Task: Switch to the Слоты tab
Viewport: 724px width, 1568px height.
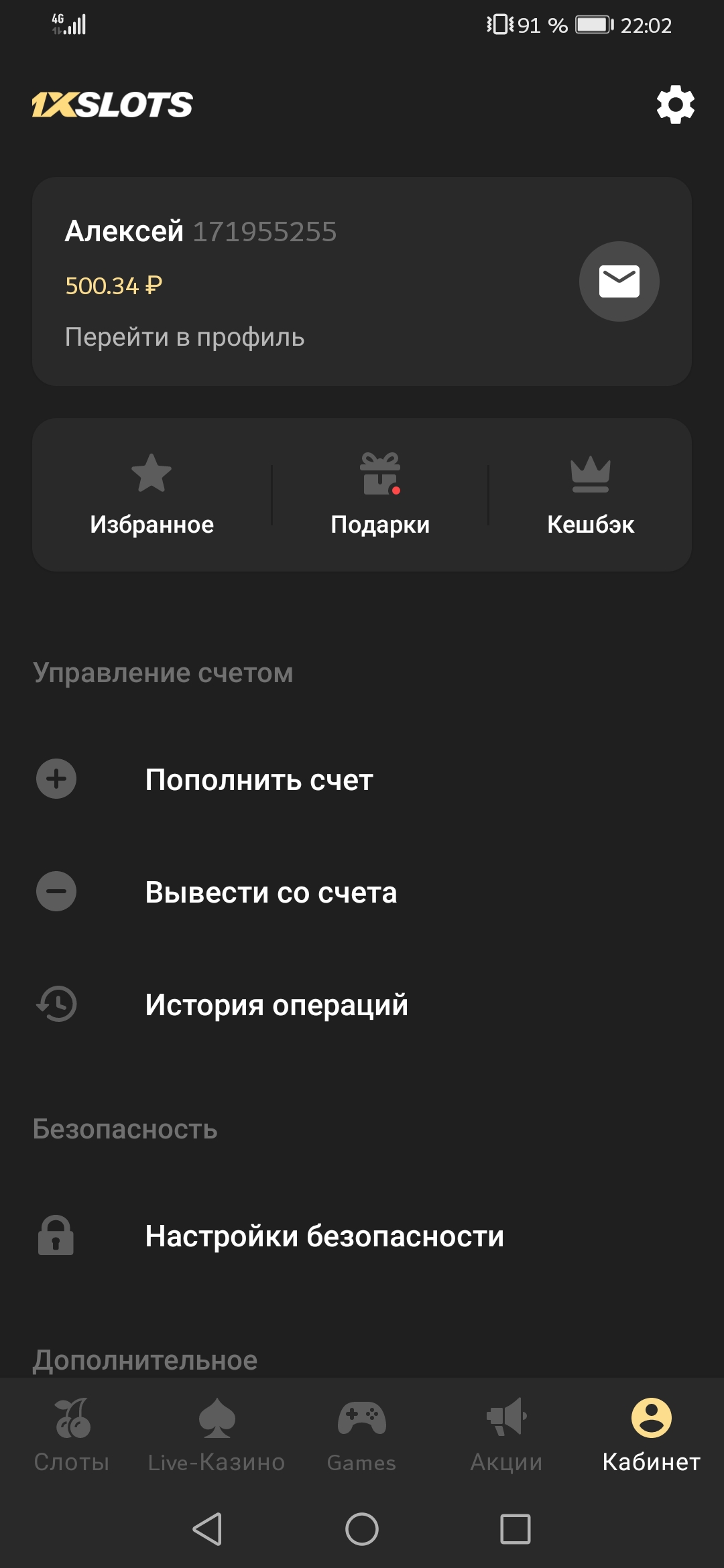Action: (72, 1434)
